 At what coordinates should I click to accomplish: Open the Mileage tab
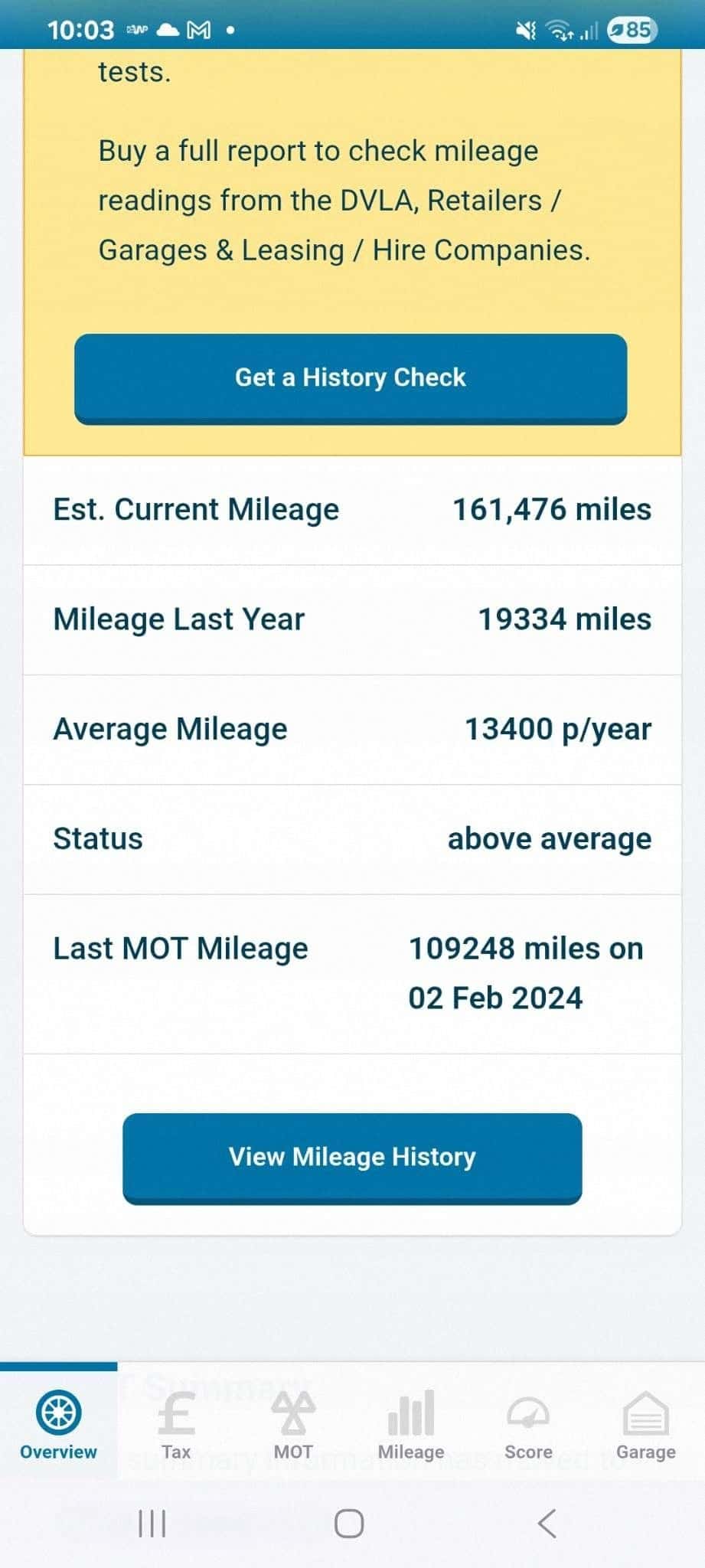tap(411, 1425)
